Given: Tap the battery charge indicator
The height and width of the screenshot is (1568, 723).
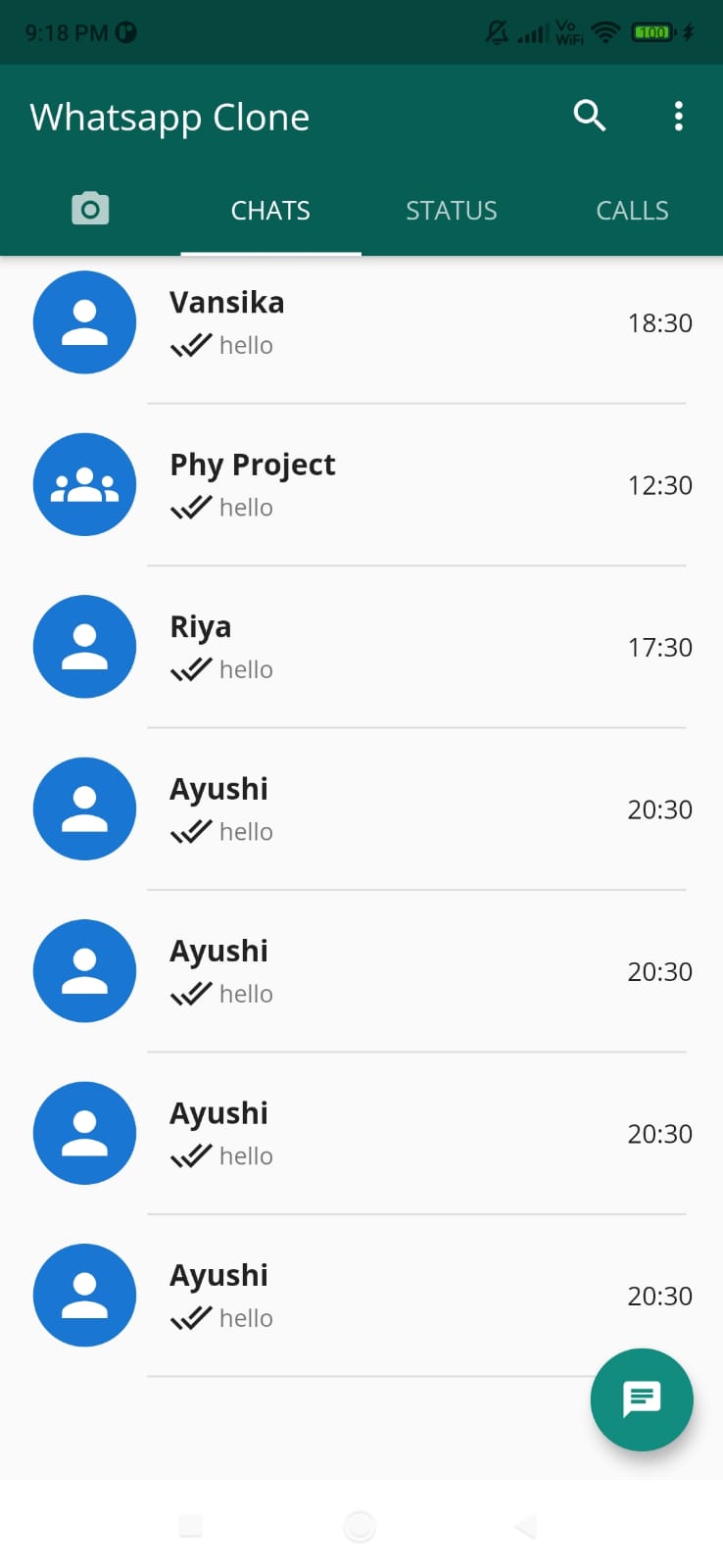Looking at the screenshot, I should (655, 31).
